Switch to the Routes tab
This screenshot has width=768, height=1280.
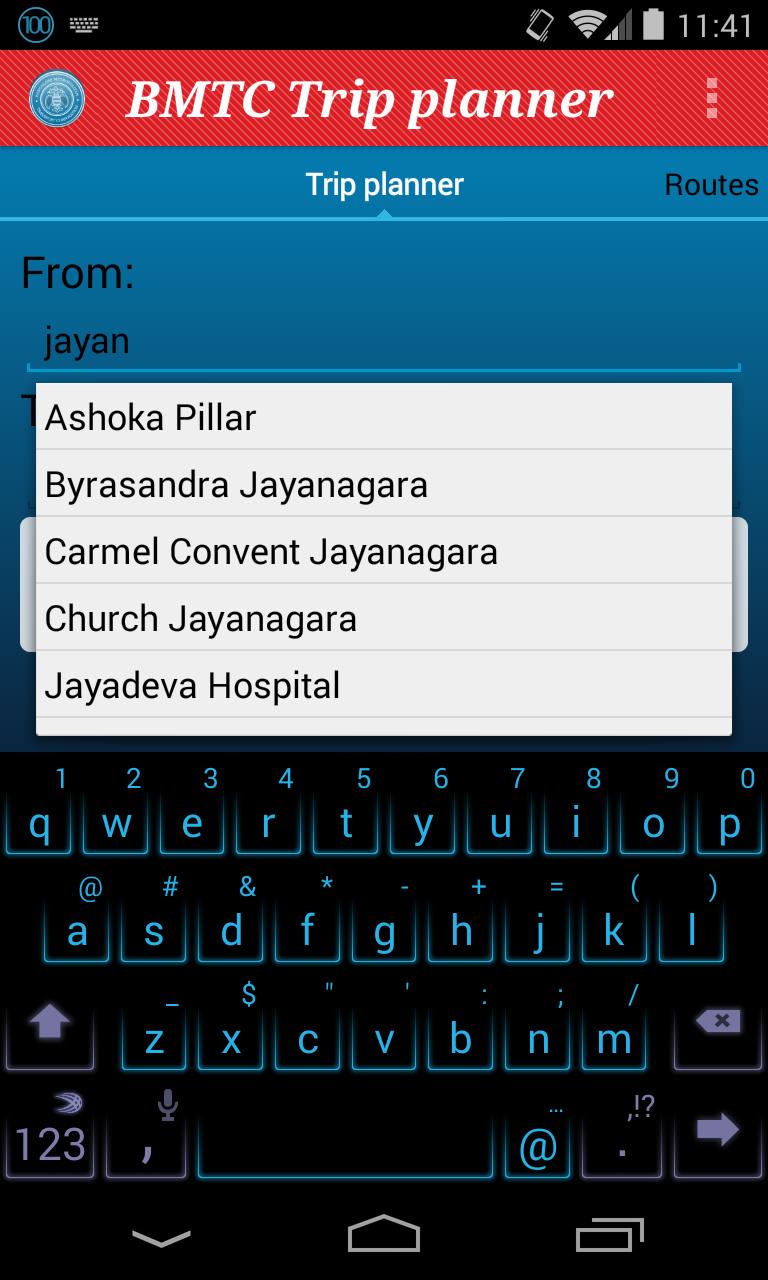pos(711,184)
